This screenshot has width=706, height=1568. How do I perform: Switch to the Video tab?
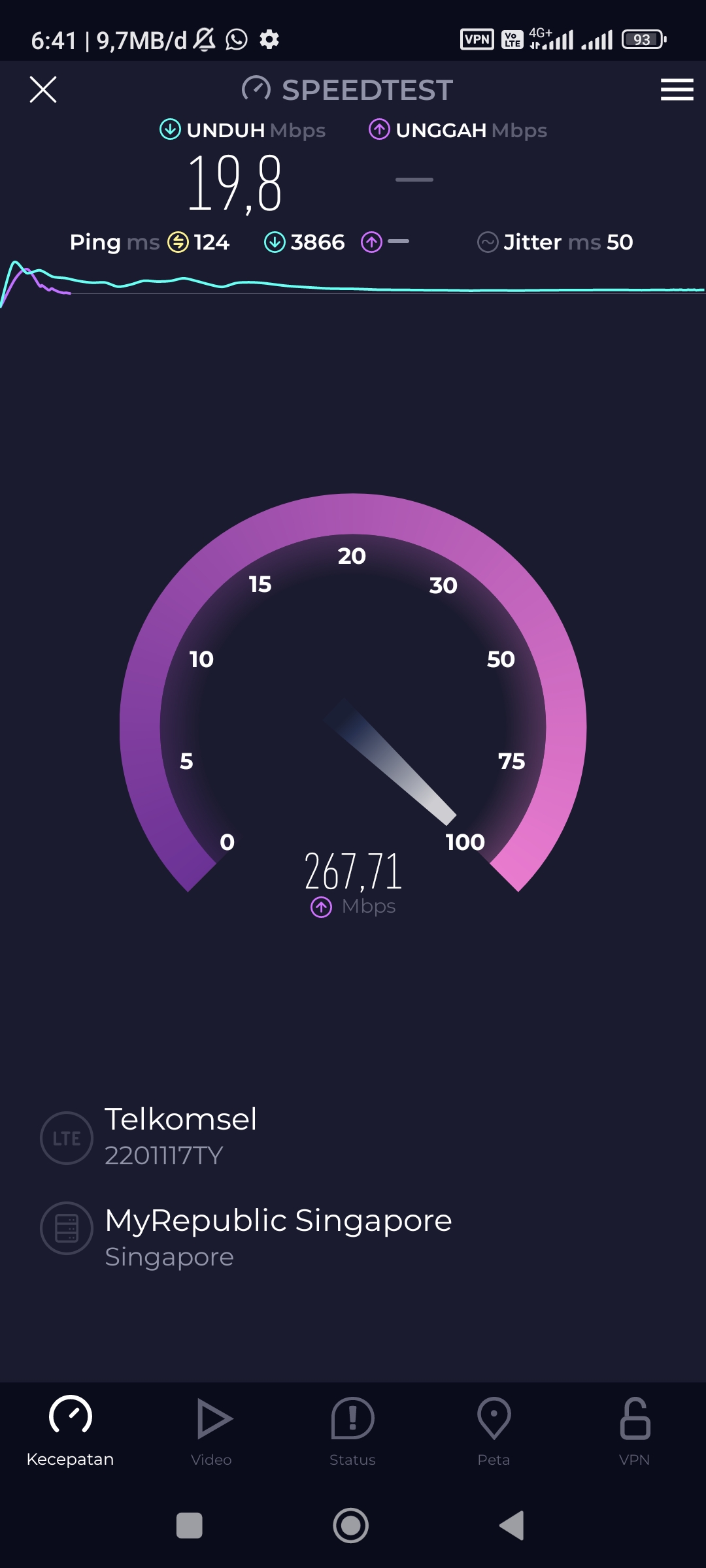[212, 1431]
